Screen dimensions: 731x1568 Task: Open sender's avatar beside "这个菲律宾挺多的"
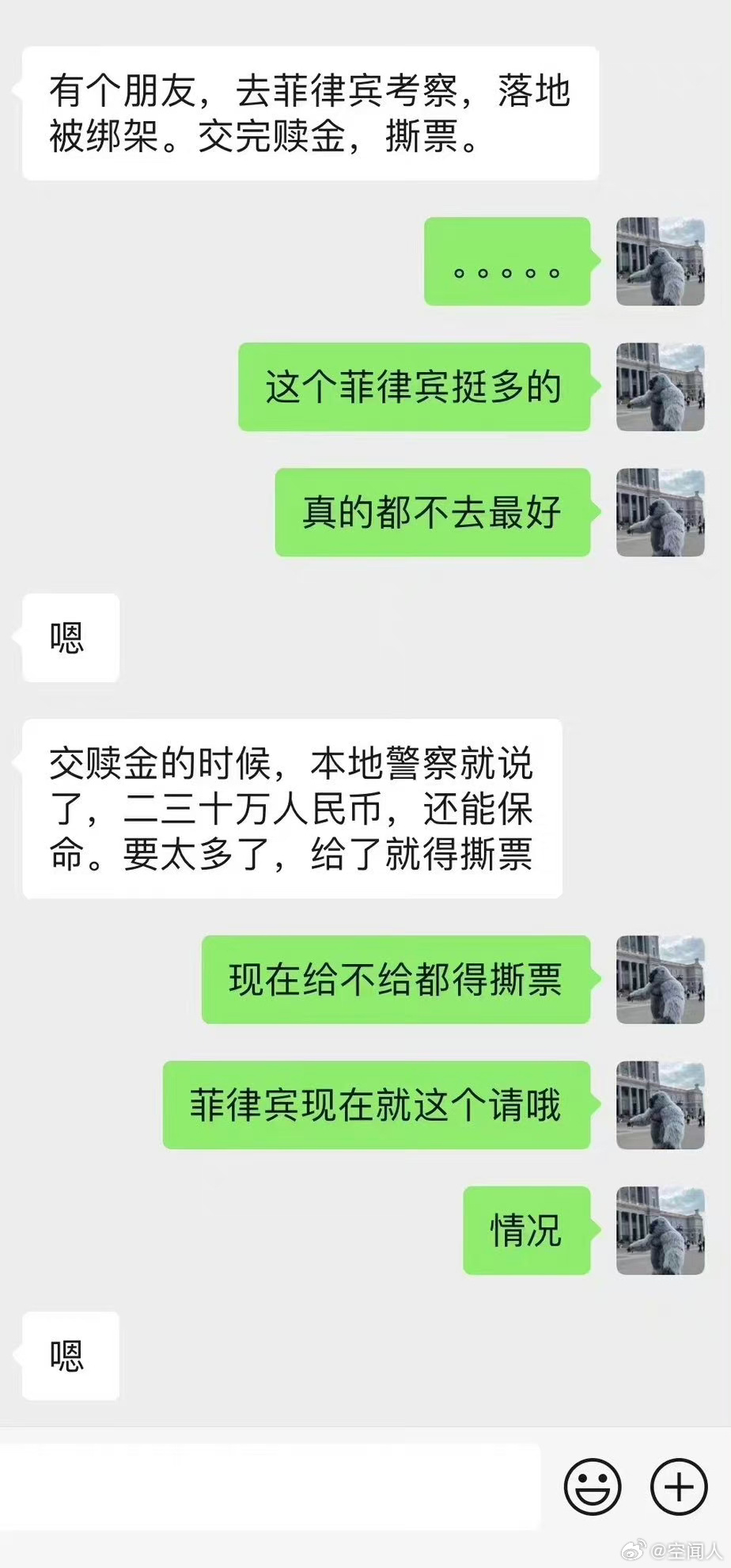click(660, 387)
